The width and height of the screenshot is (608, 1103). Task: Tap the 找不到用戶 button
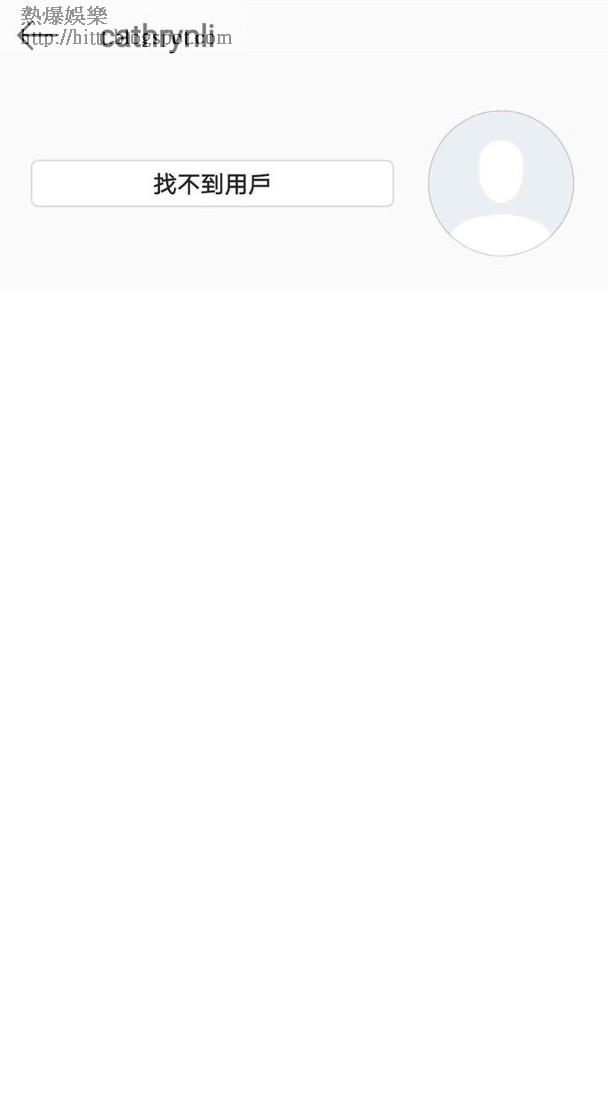pyautogui.click(x=212, y=184)
